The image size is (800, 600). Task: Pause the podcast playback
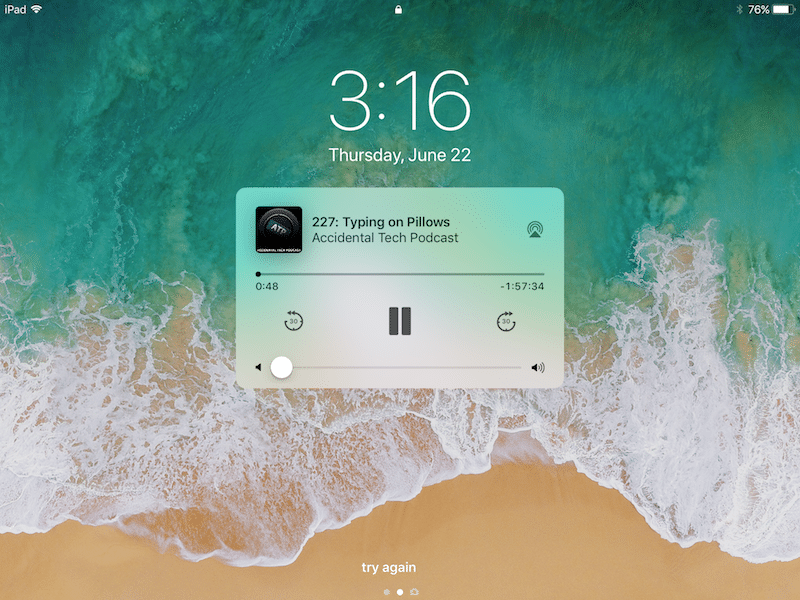click(x=399, y=321)
